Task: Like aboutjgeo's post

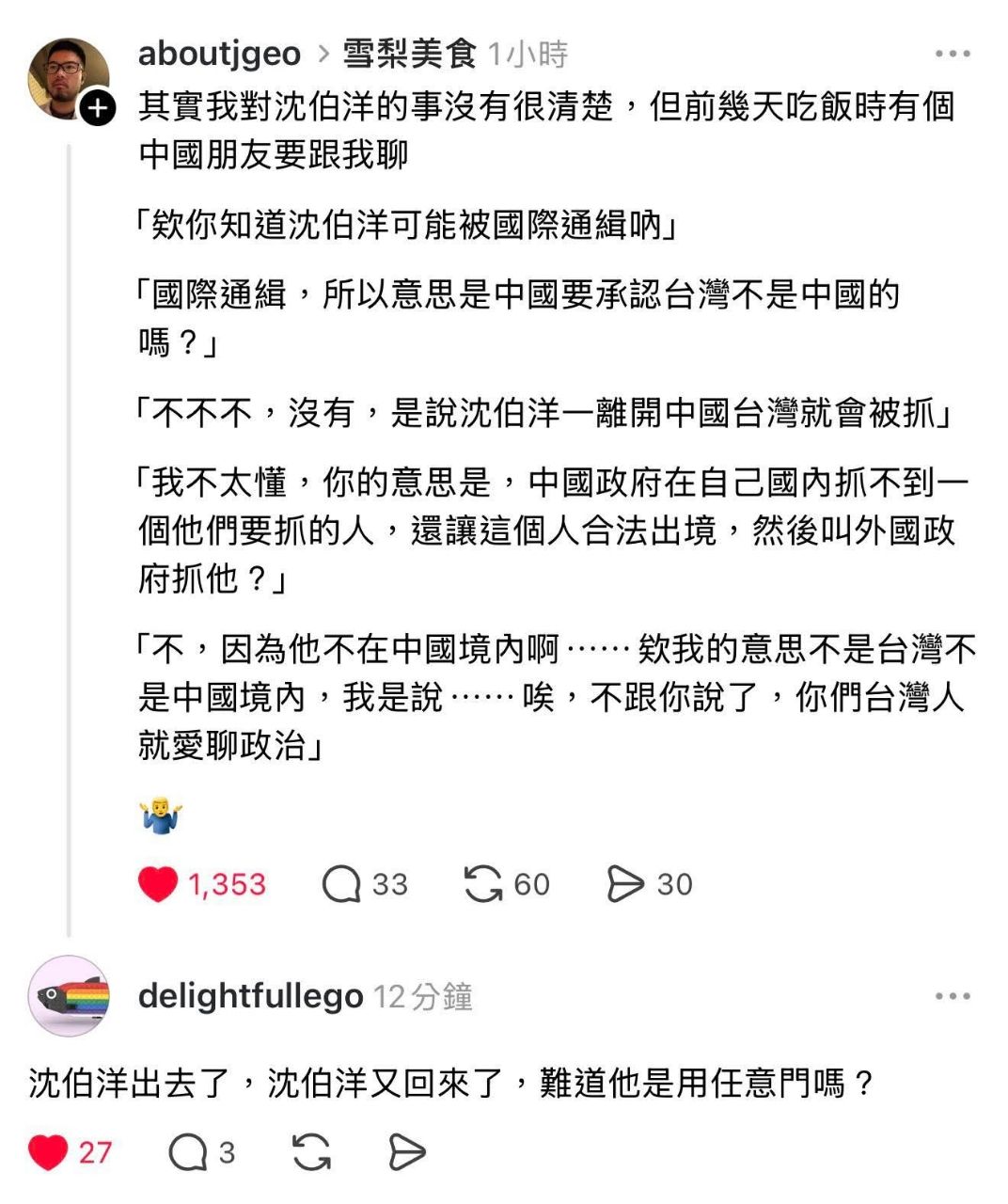Action: click(158, 884)
